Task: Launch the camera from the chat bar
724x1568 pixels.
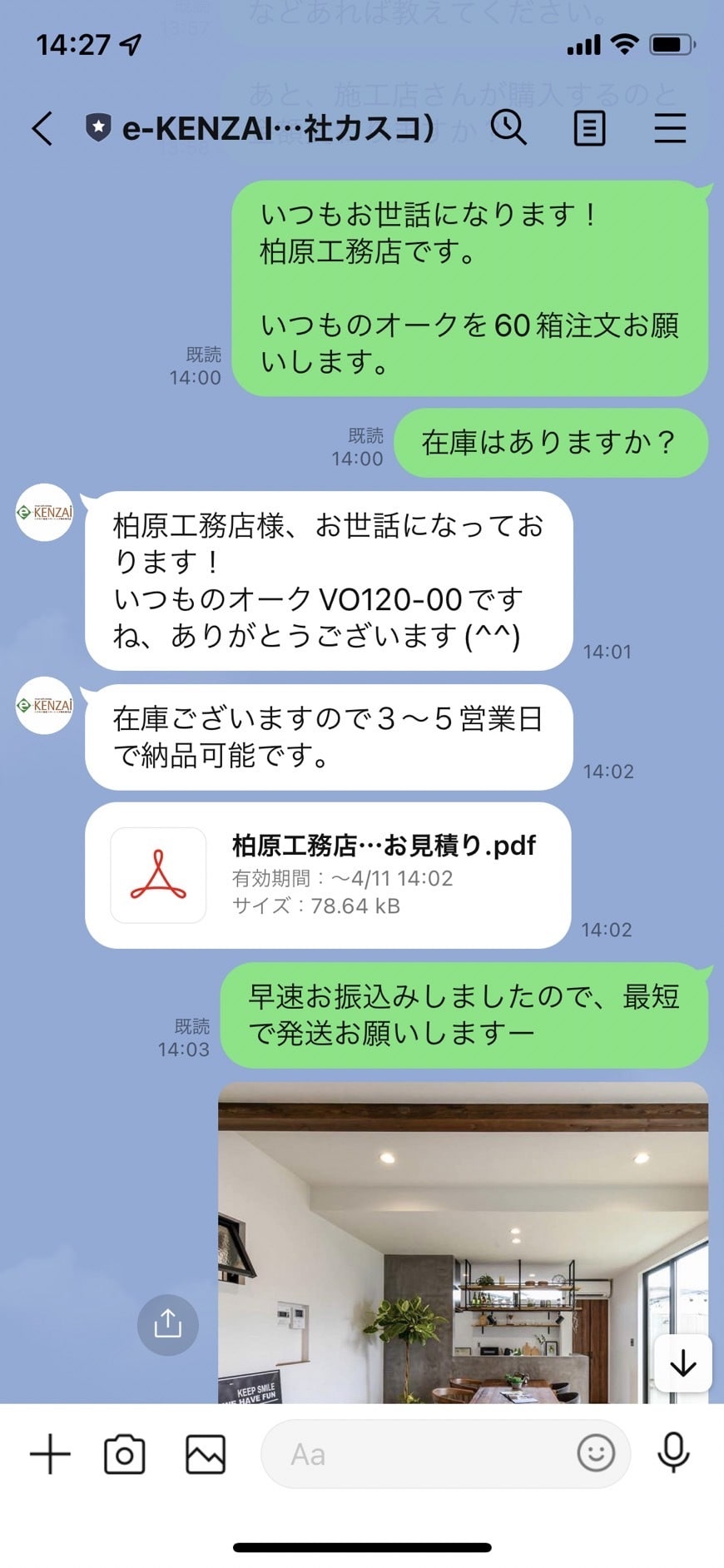Action: (125, 1454)
